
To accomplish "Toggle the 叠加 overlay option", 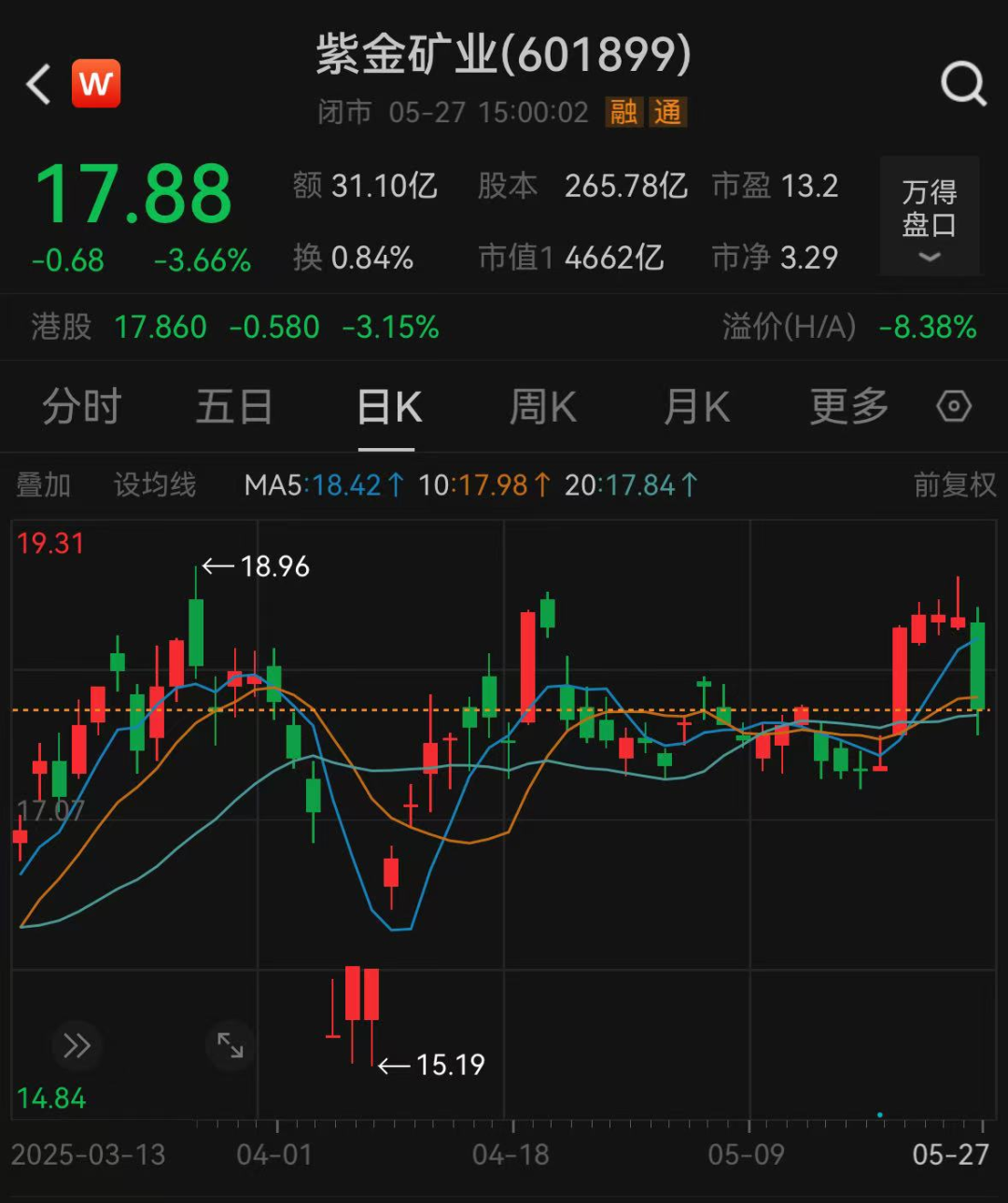I will tap(42, 484).
